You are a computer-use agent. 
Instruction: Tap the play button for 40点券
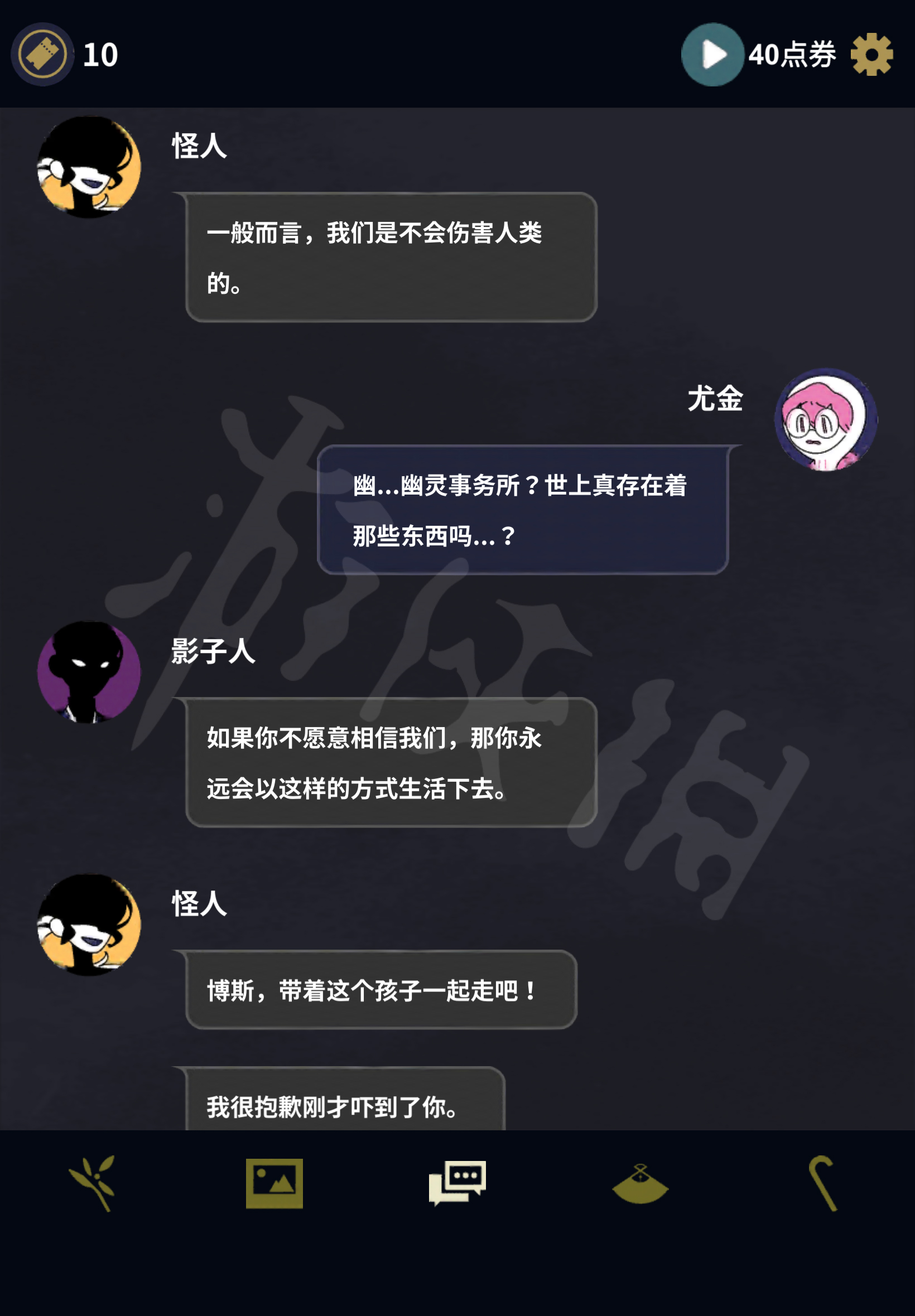(x=712, y=55)
